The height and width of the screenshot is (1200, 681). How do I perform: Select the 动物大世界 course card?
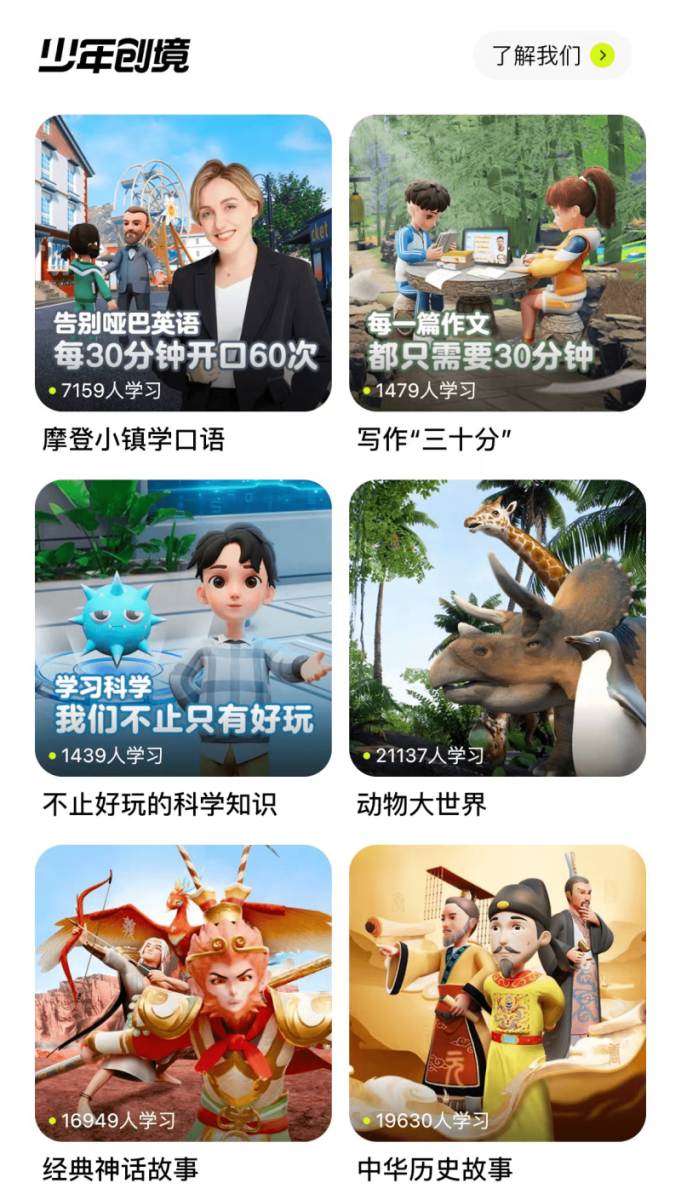pyautogui.click(x=497, y=628)
